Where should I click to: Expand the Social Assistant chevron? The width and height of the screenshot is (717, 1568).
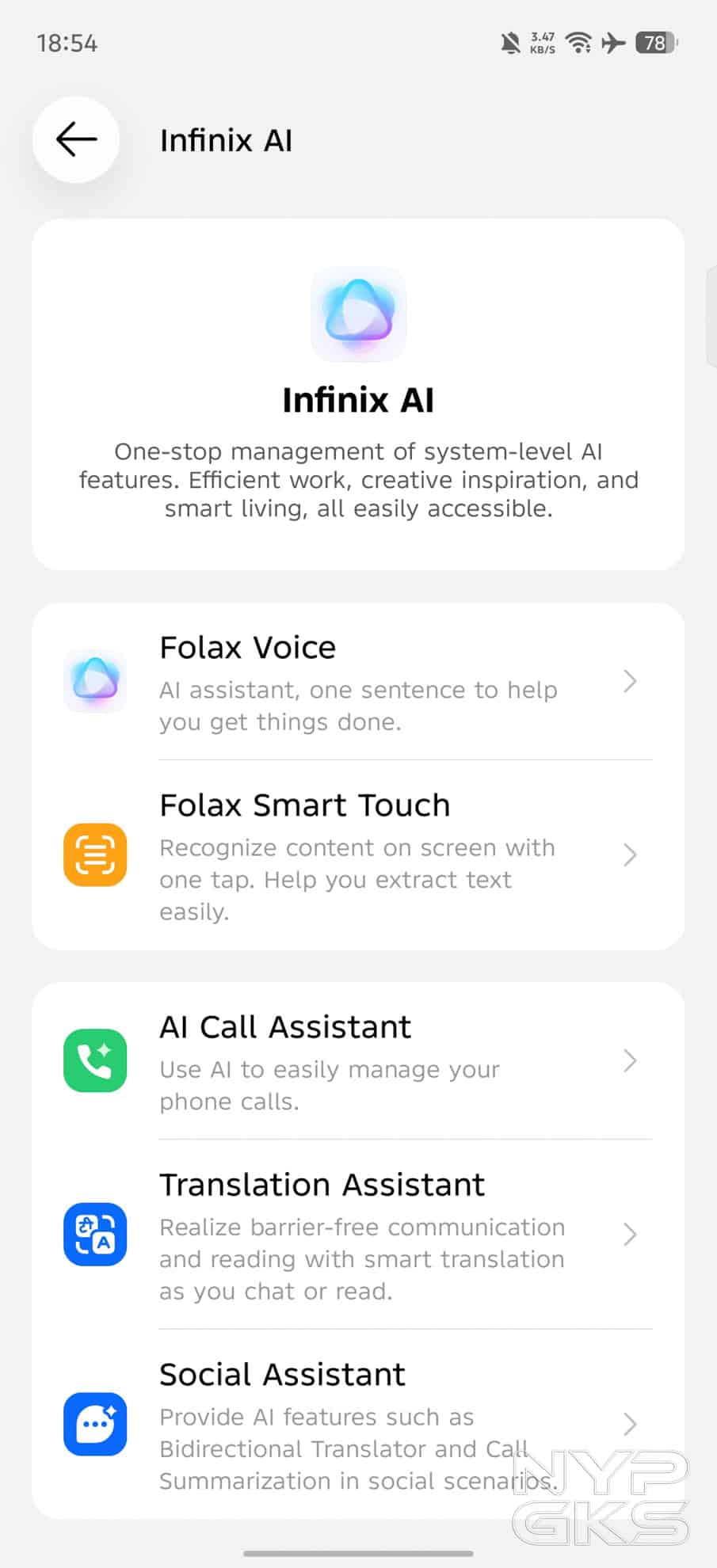[x=629, y=1424]
